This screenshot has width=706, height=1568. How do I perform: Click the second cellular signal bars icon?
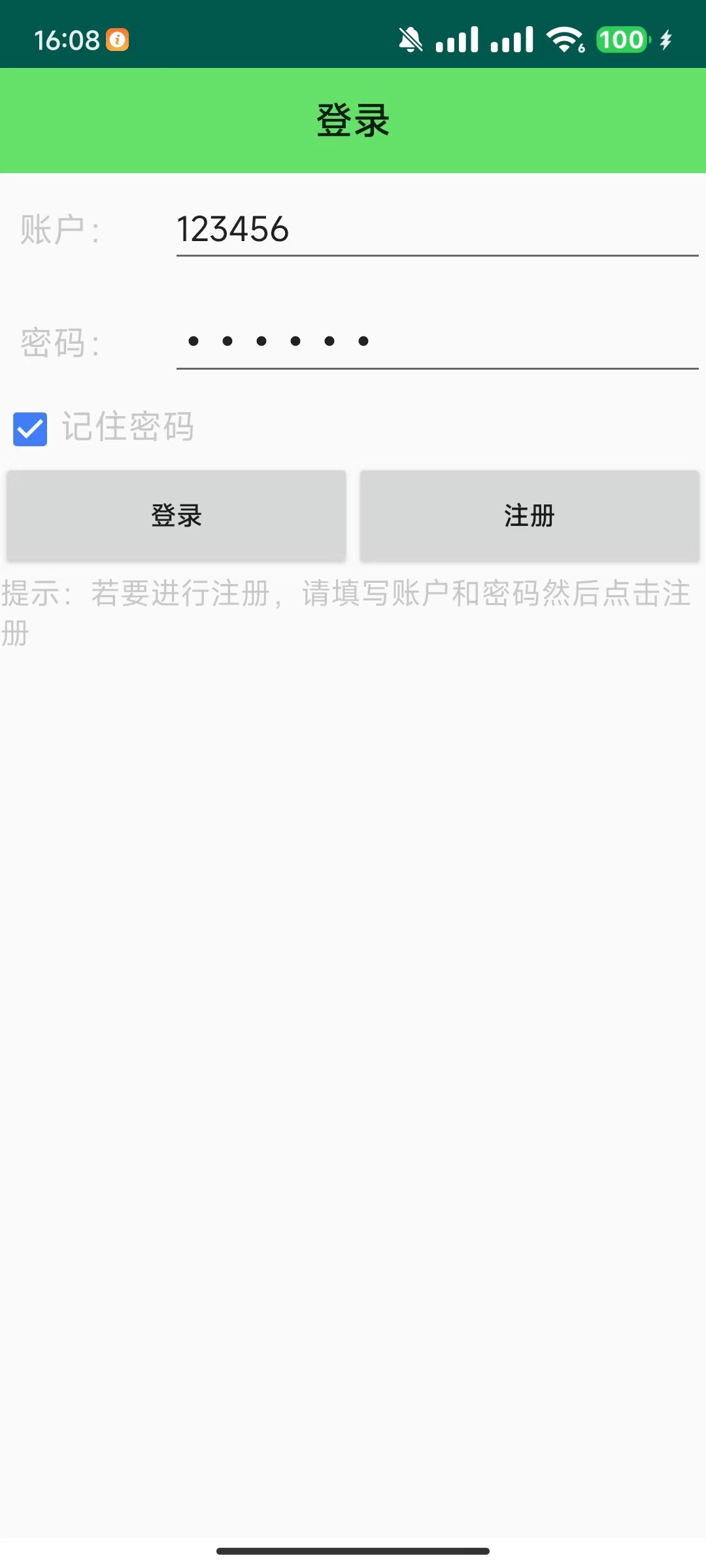[x=511, y=41]
